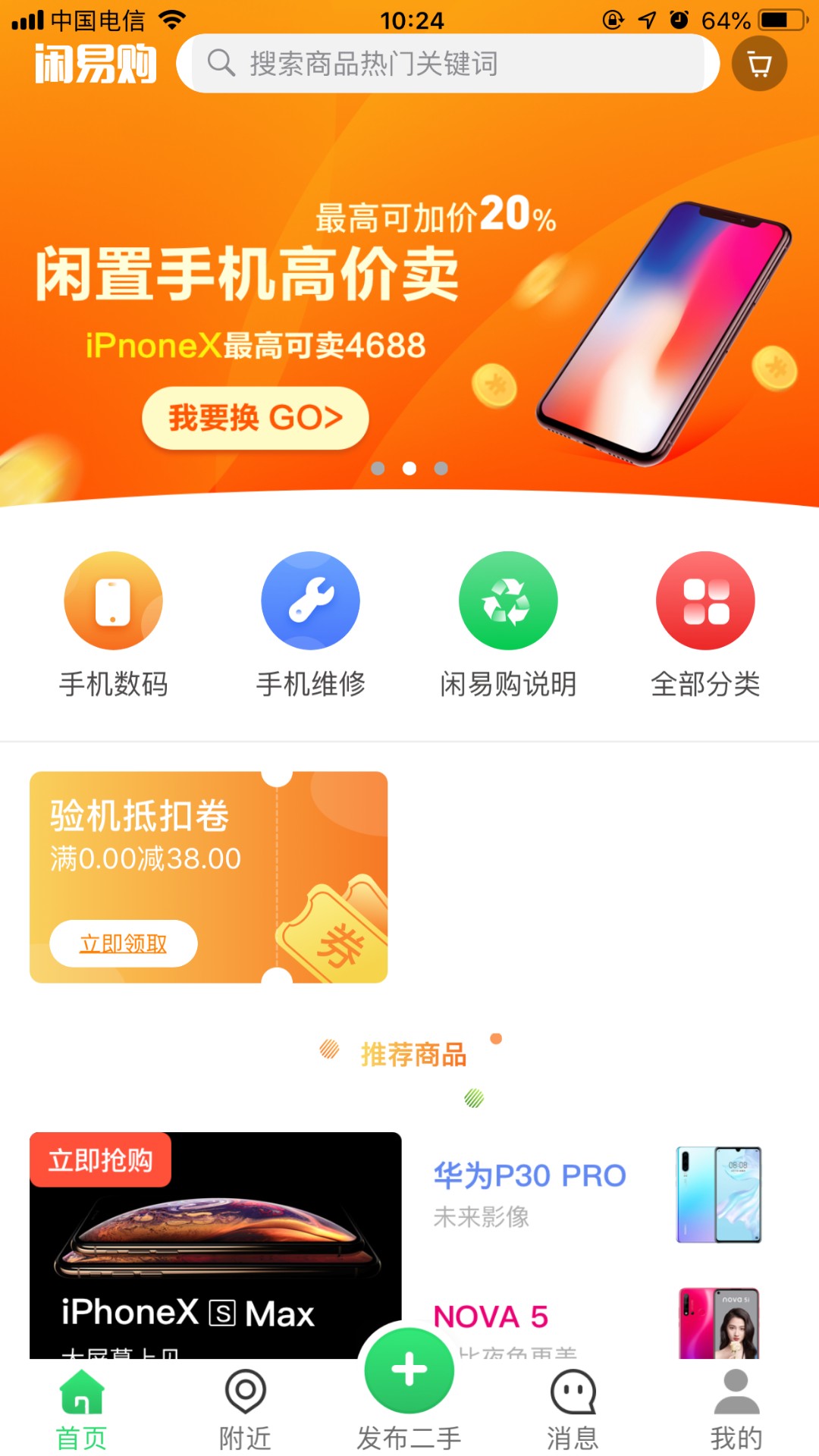Claim coupon via 立即领取
Image resolution: width=819 pixels, height=1456 pixels.
click(124, 943)
